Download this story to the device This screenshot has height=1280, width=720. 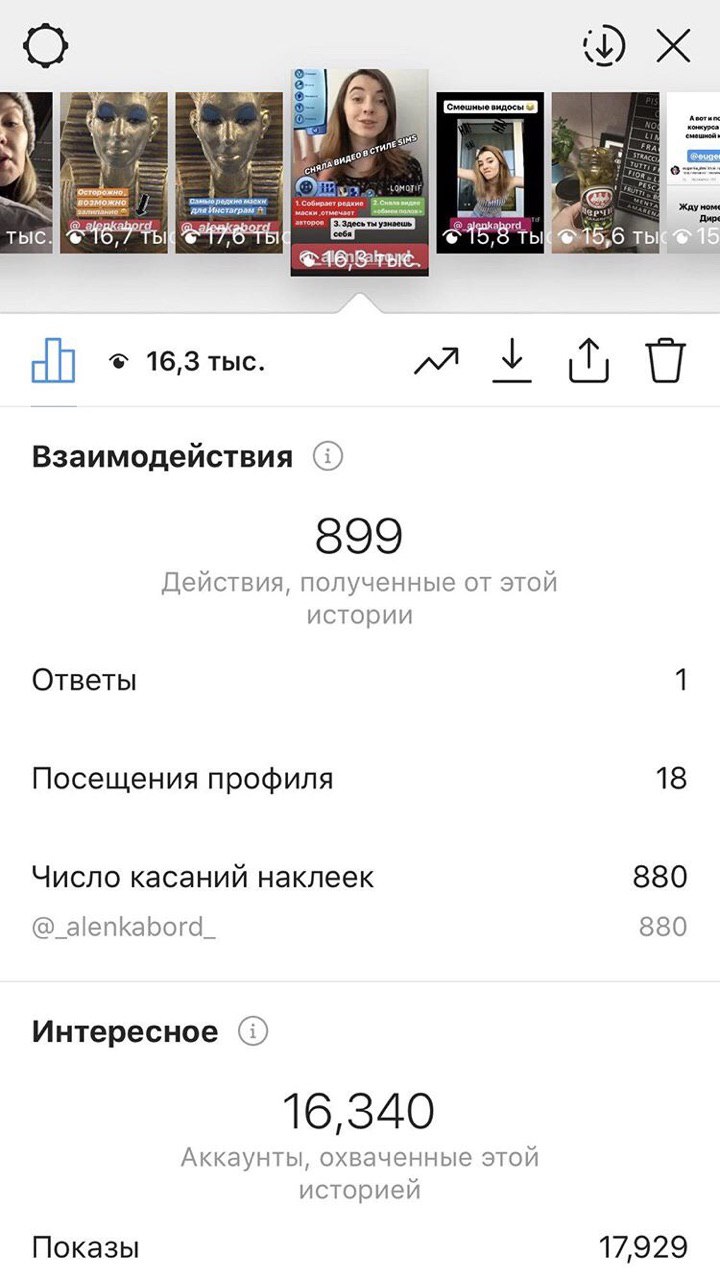point(512,361)
